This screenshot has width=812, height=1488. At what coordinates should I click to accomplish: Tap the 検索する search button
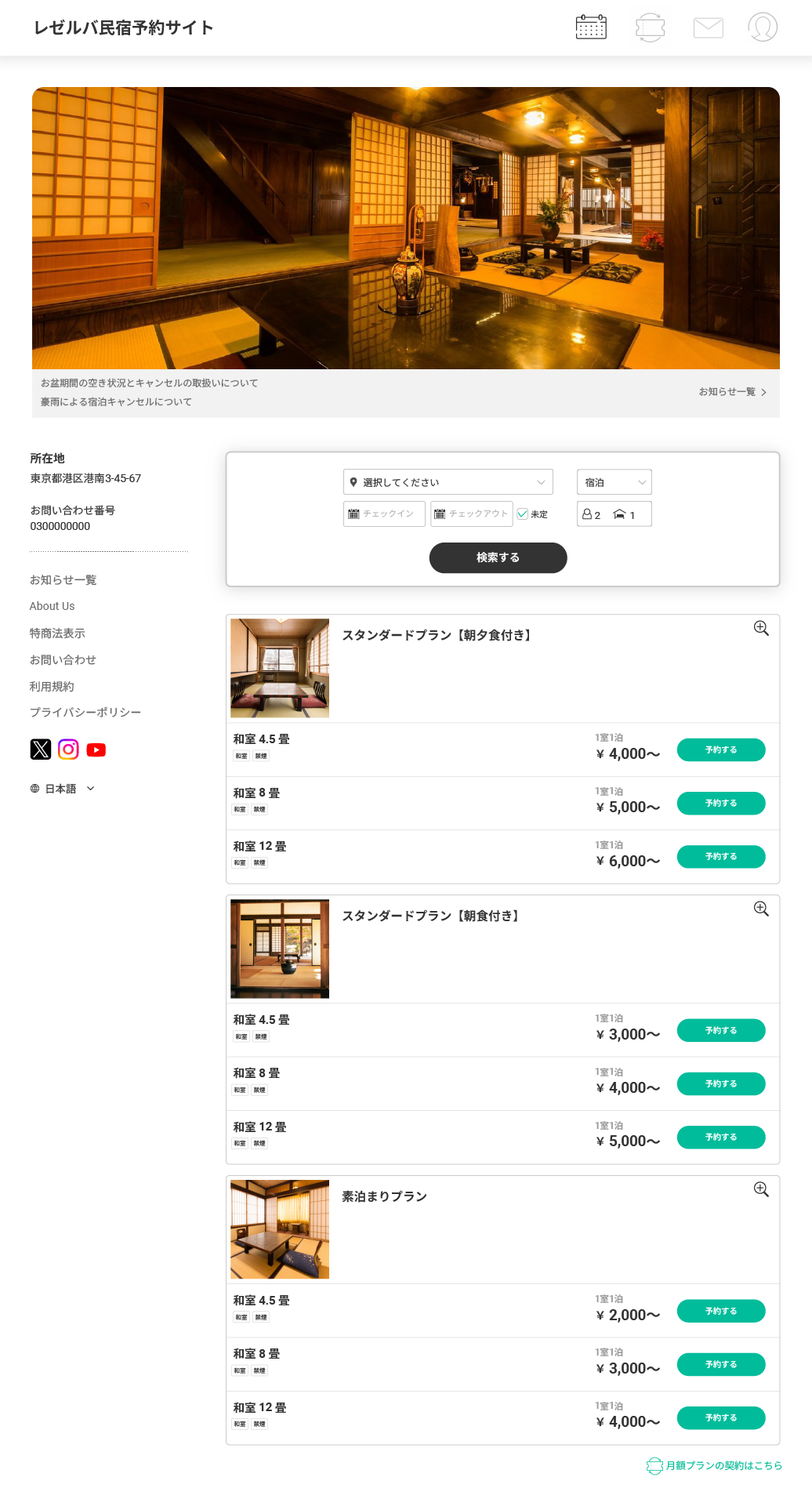point(498,557)
